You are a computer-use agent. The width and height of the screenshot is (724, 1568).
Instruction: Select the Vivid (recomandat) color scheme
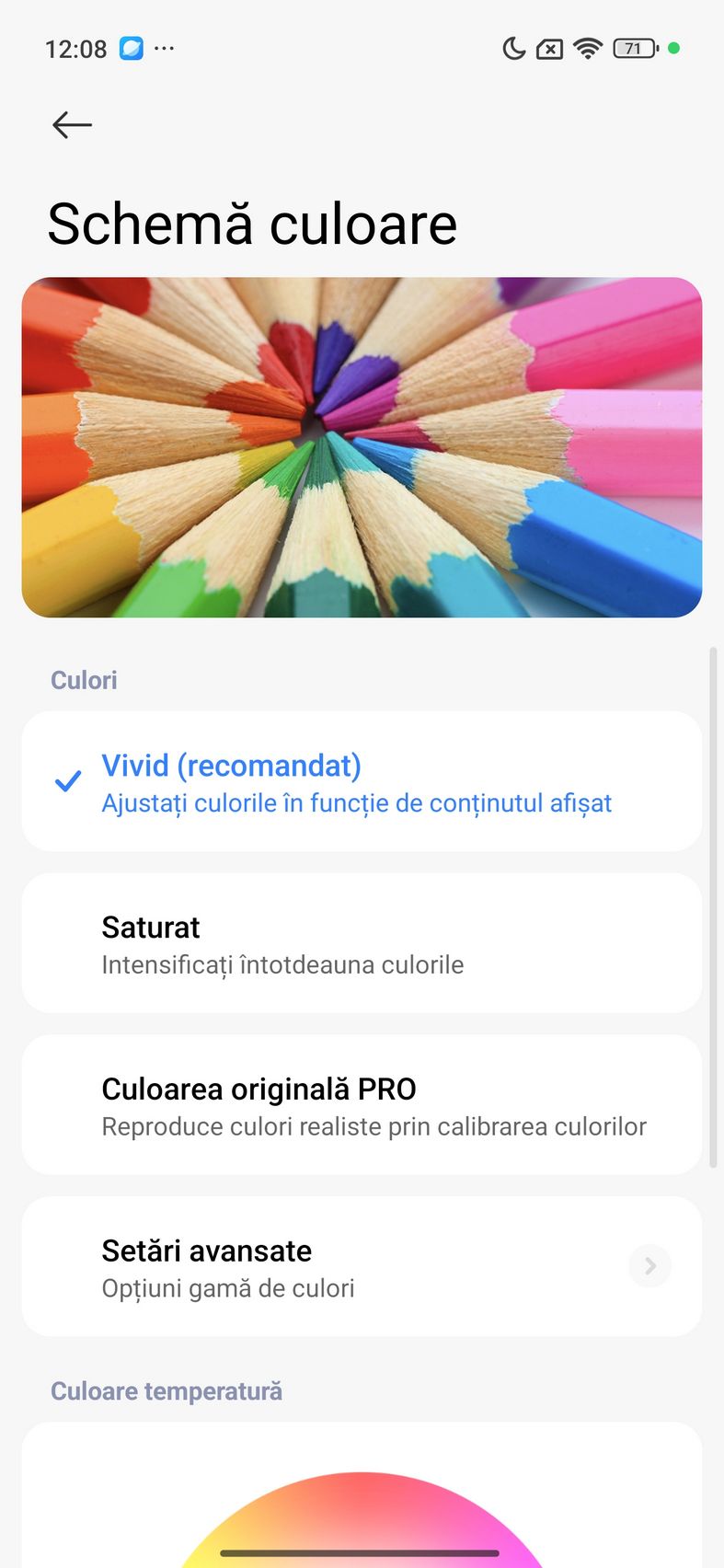[x=361, y=782]
